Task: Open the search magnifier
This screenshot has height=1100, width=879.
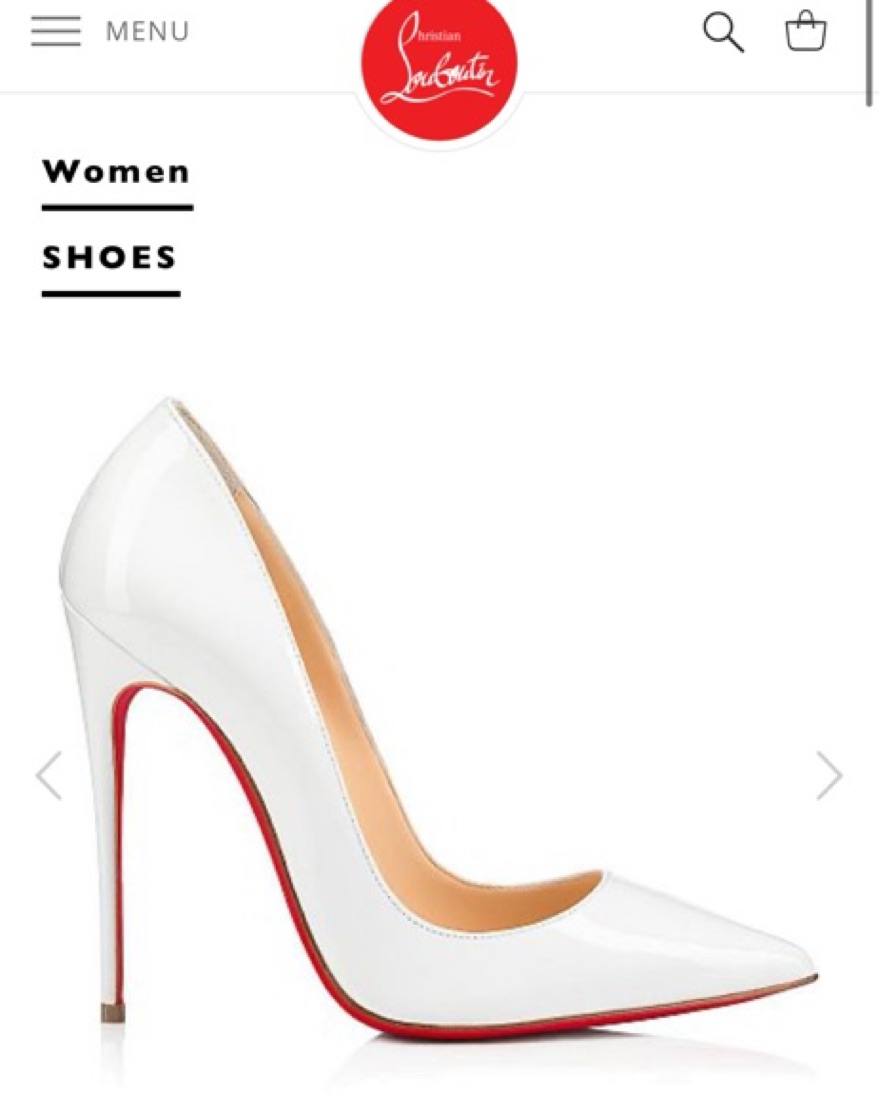Action: [723, 32]
